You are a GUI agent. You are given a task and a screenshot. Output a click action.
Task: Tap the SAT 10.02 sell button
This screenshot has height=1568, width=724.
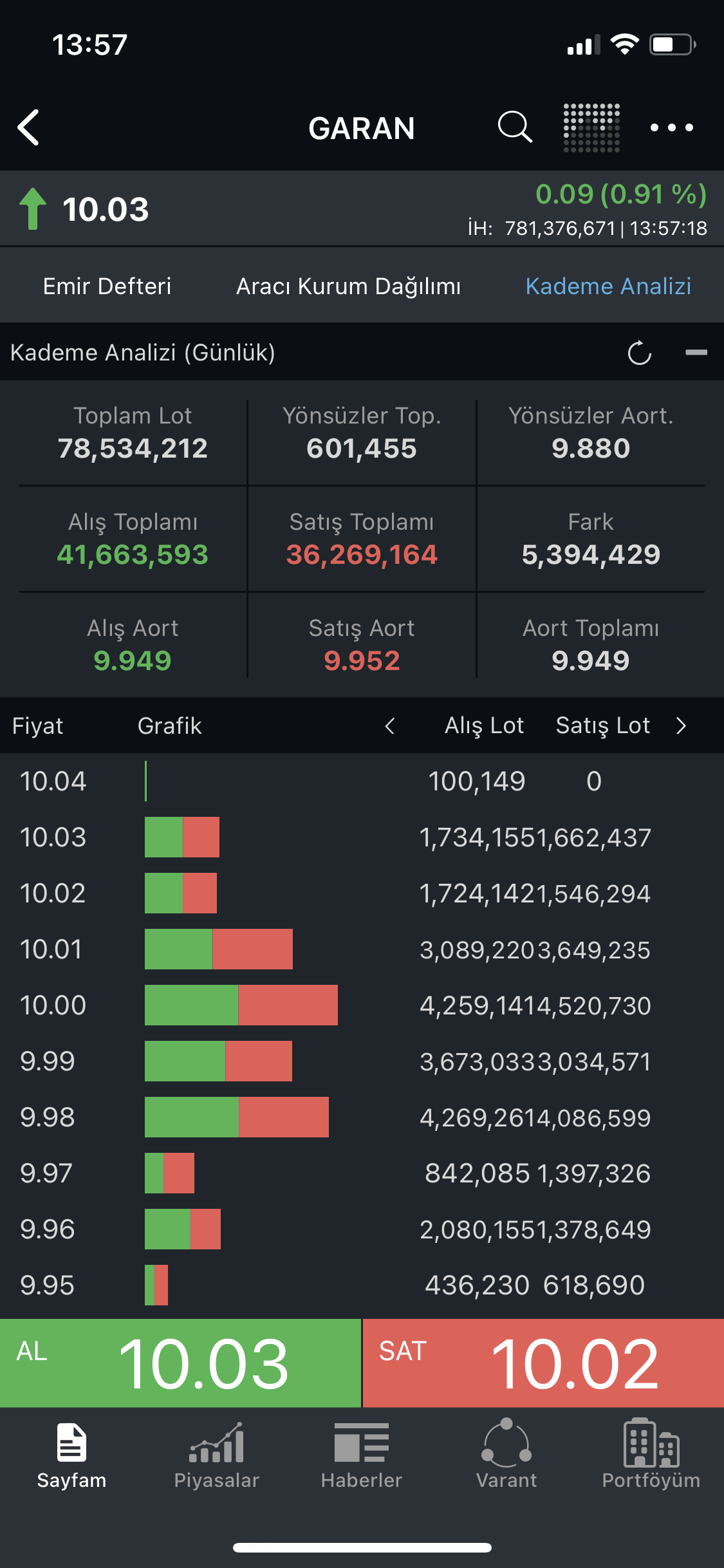(x=544, y=1363)
